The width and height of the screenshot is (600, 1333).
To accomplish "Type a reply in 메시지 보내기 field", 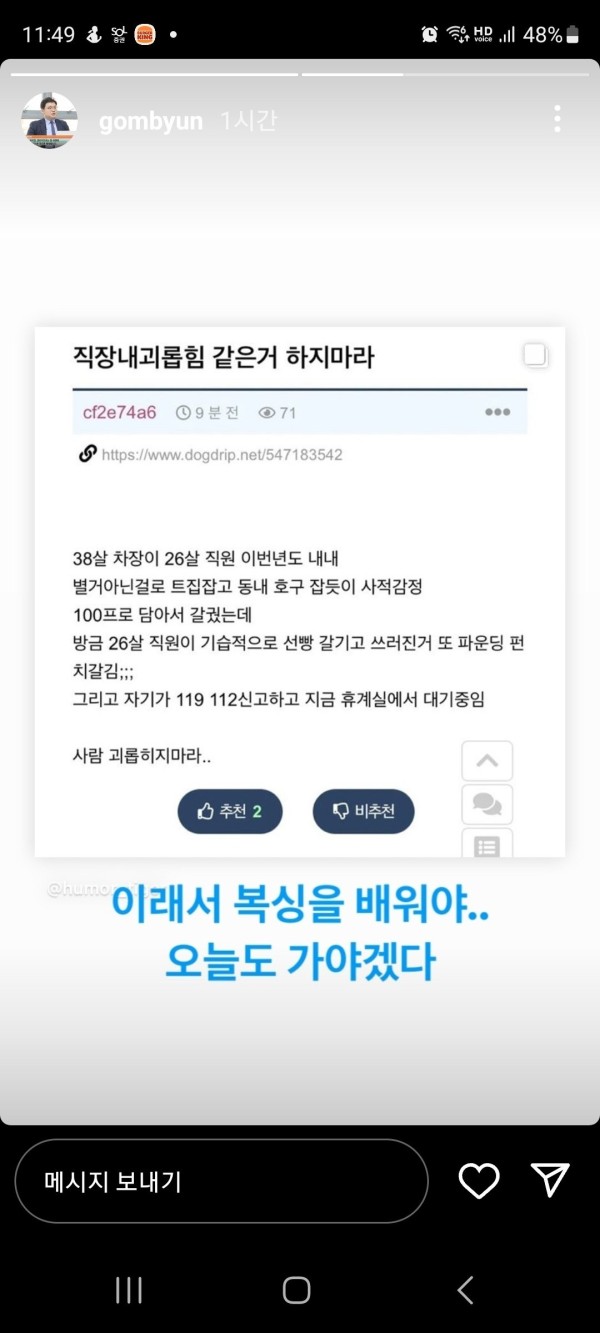I will click(221, 1181).
